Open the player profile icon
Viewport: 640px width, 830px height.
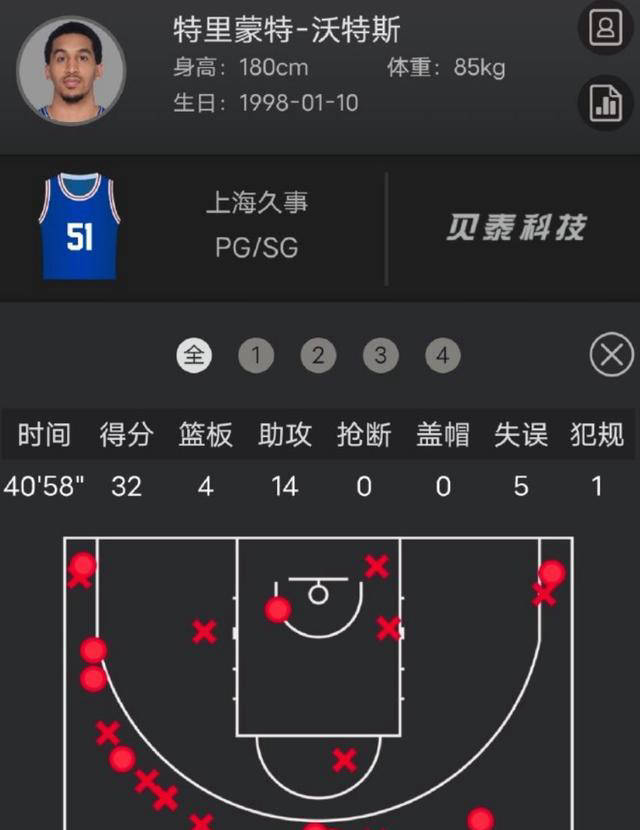click(606, 29)
